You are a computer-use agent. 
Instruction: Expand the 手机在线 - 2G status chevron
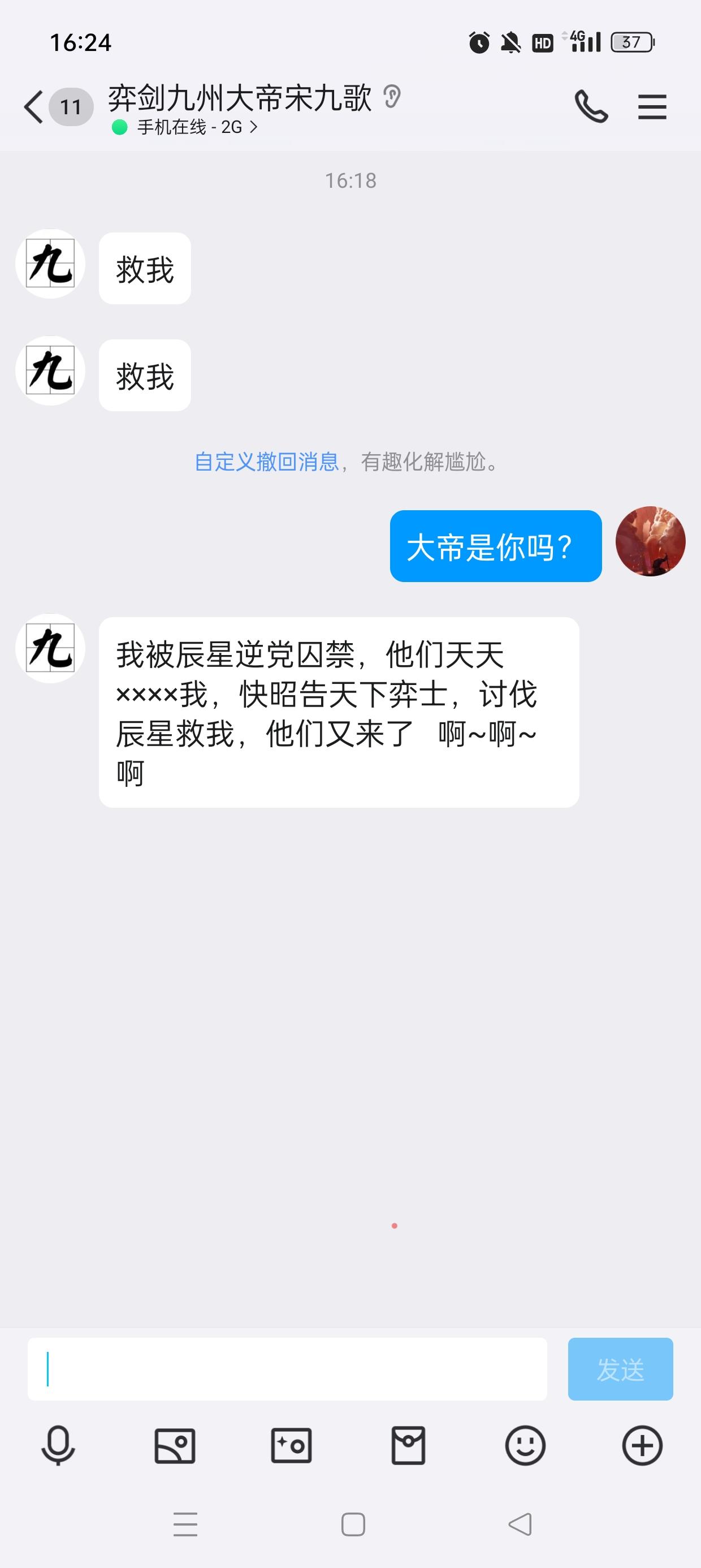[253, 128]
